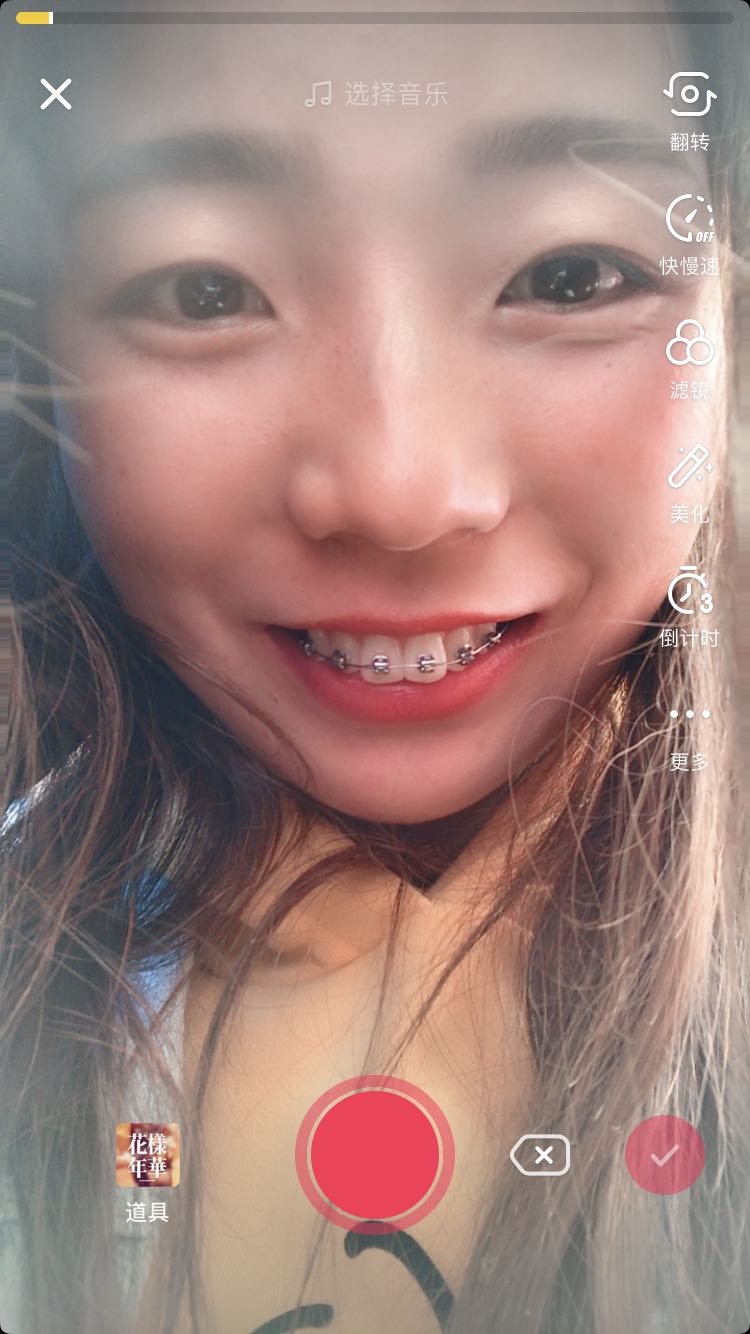The image size is (750, 1334).
Task: Close the camera recording screen
Action: [56, 94]
